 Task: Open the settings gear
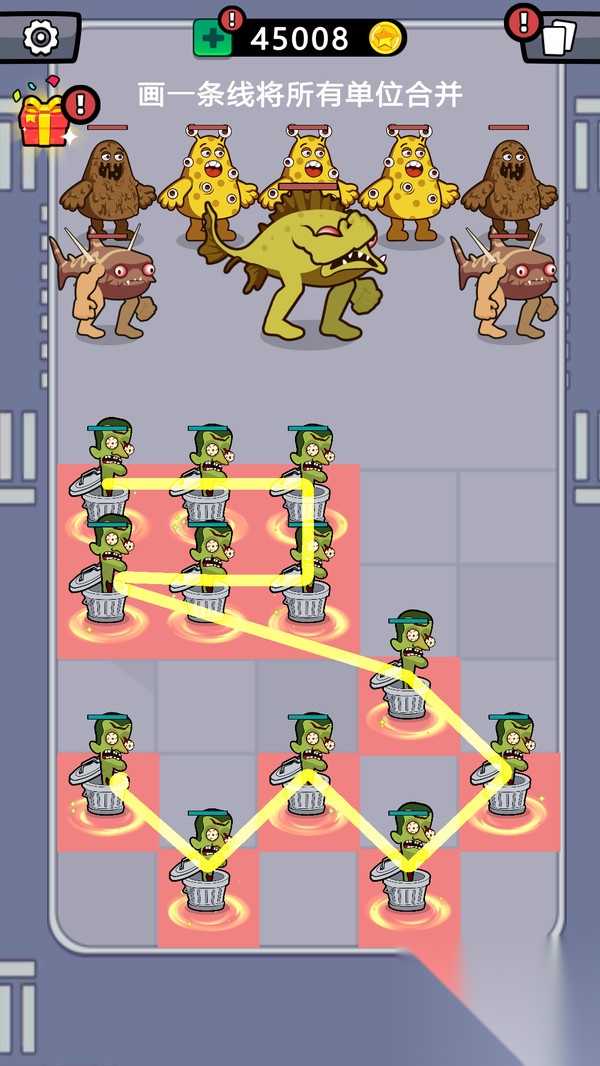40,38
